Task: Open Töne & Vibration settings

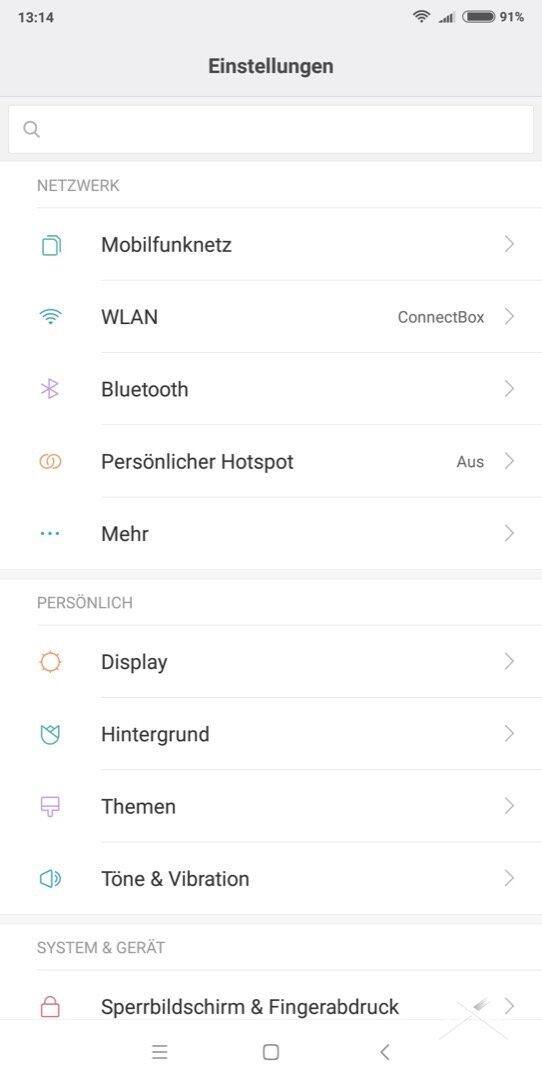Action: pyautogui.click(x=271, y=879)
